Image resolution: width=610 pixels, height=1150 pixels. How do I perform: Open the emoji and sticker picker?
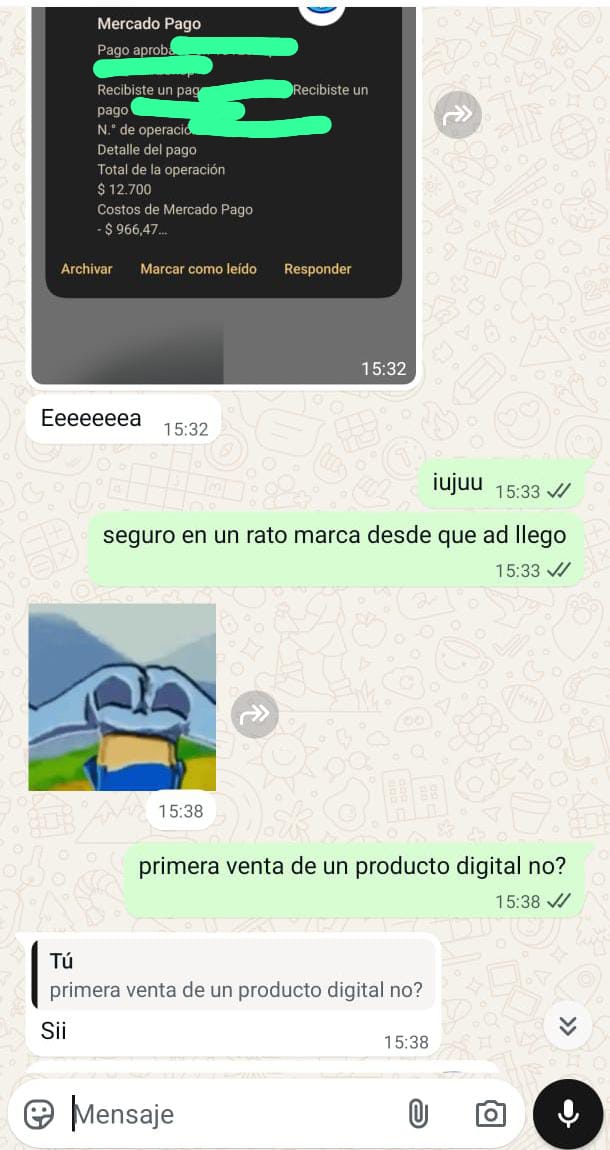tap(39, 1114)
